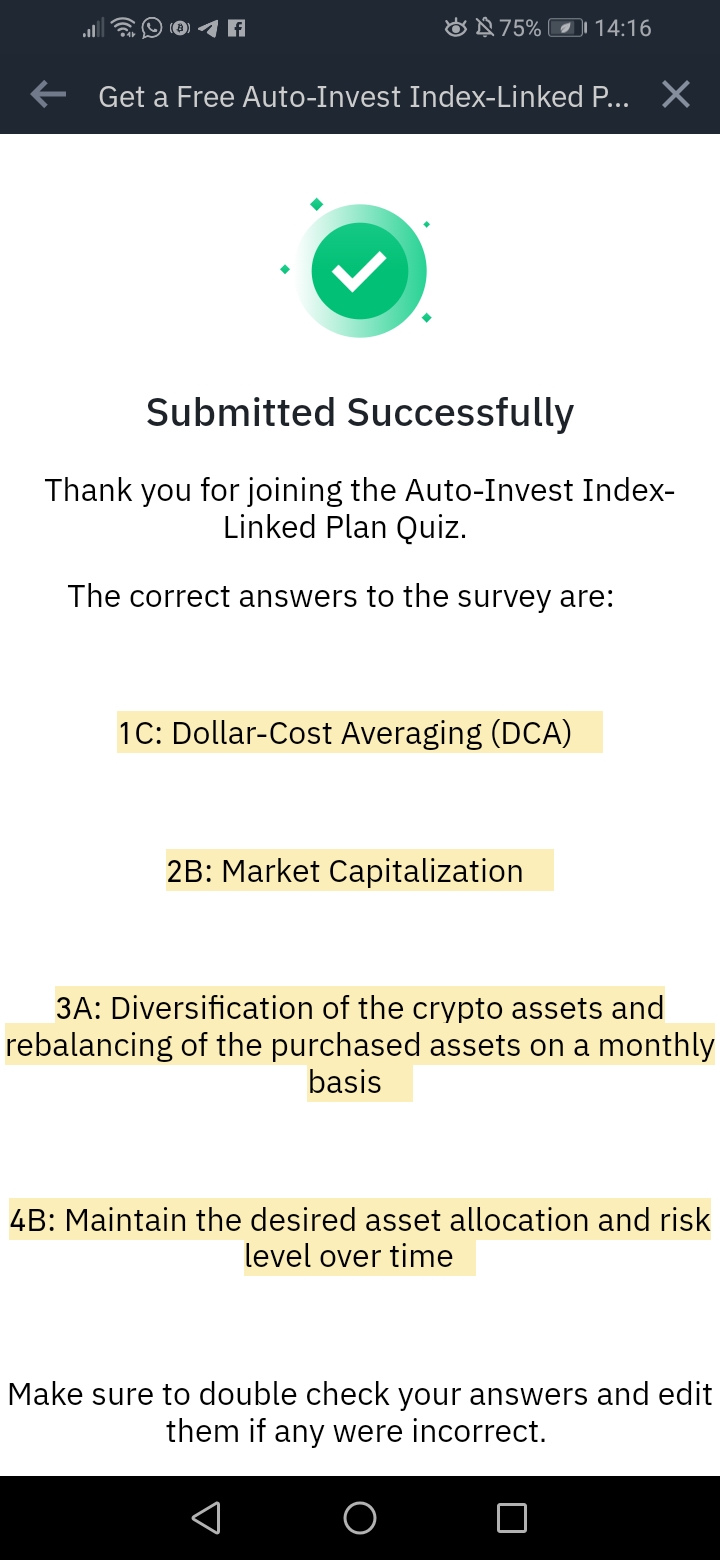Go back using the header arrow
720x1560 pixels.
pos(48,95)
